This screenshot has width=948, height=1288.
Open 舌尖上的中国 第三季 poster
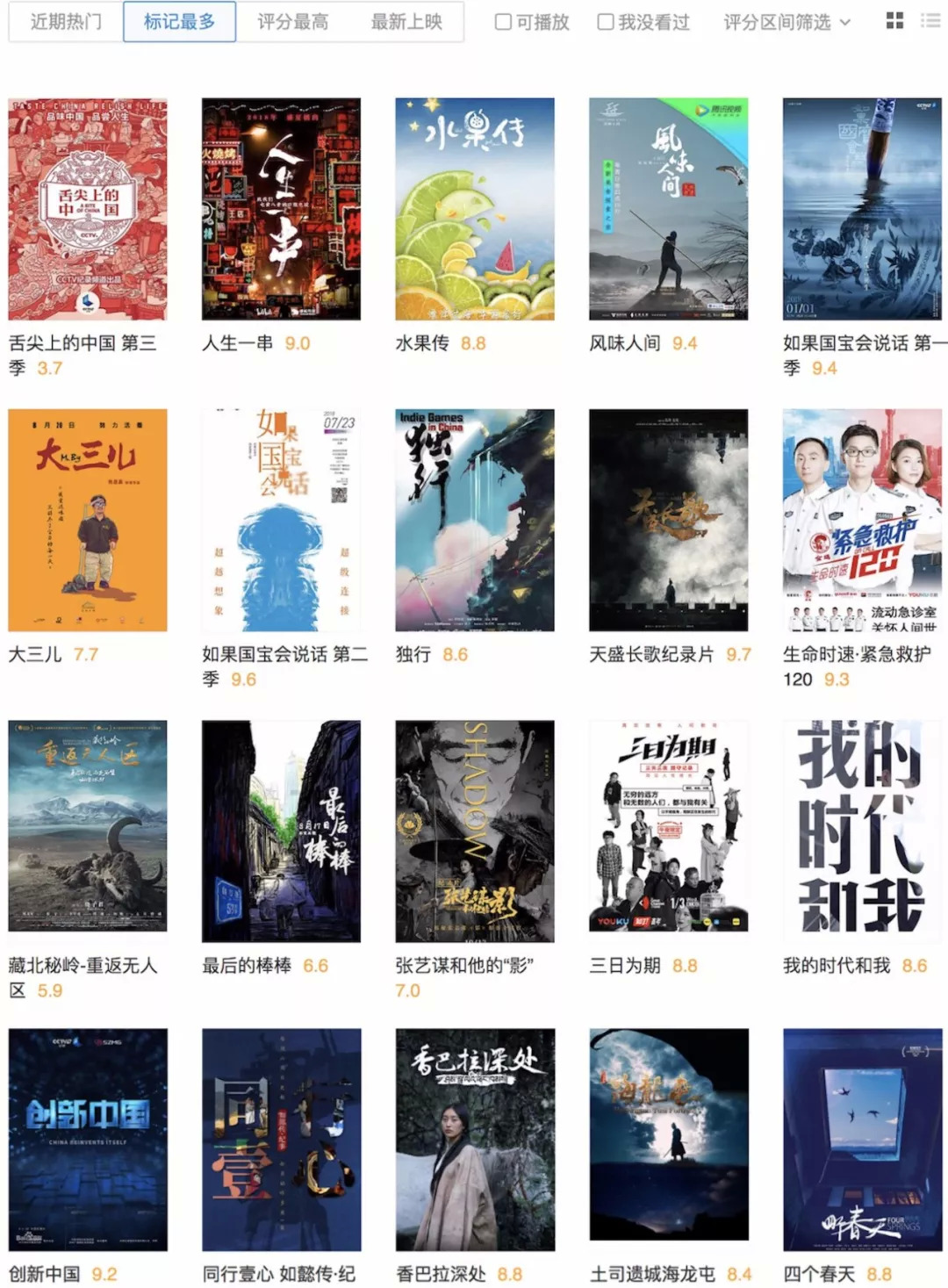(88, 209)
